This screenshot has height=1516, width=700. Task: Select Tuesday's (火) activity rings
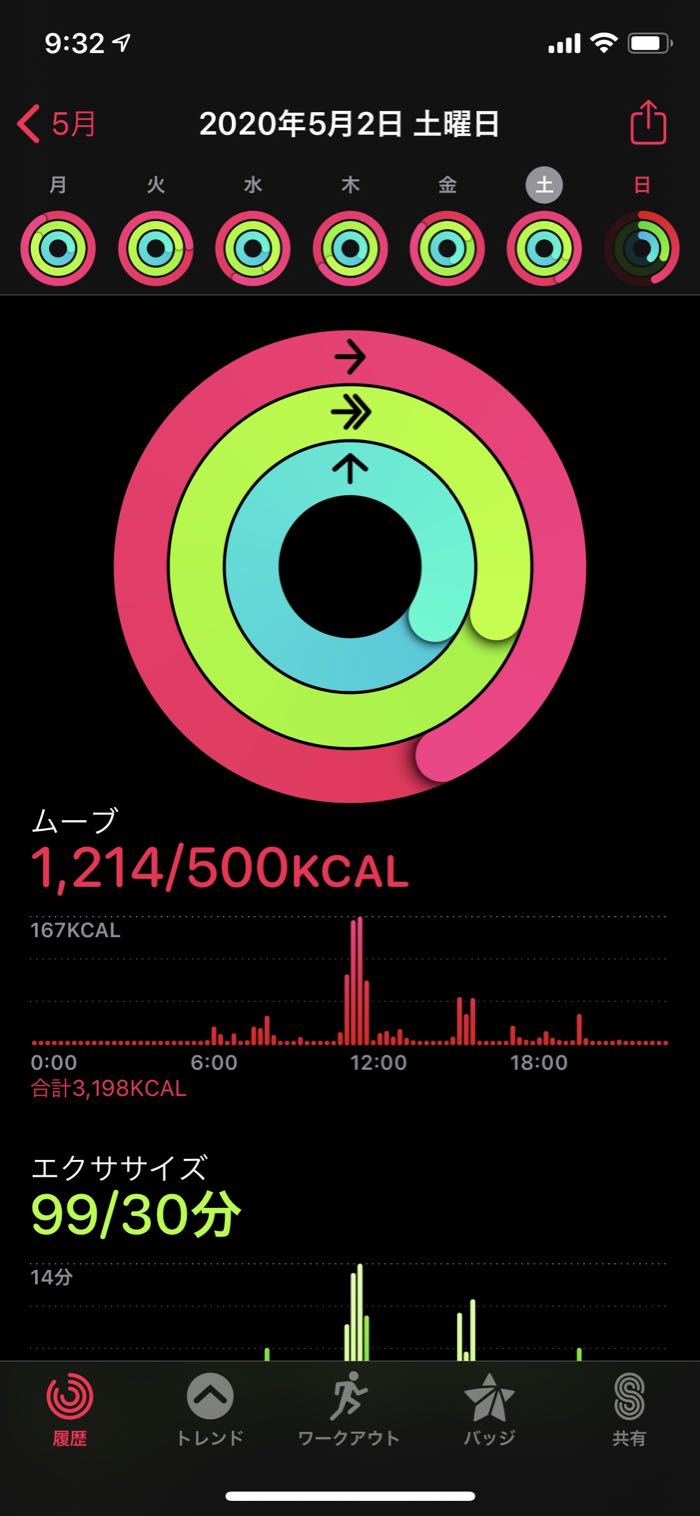(156, 248)
